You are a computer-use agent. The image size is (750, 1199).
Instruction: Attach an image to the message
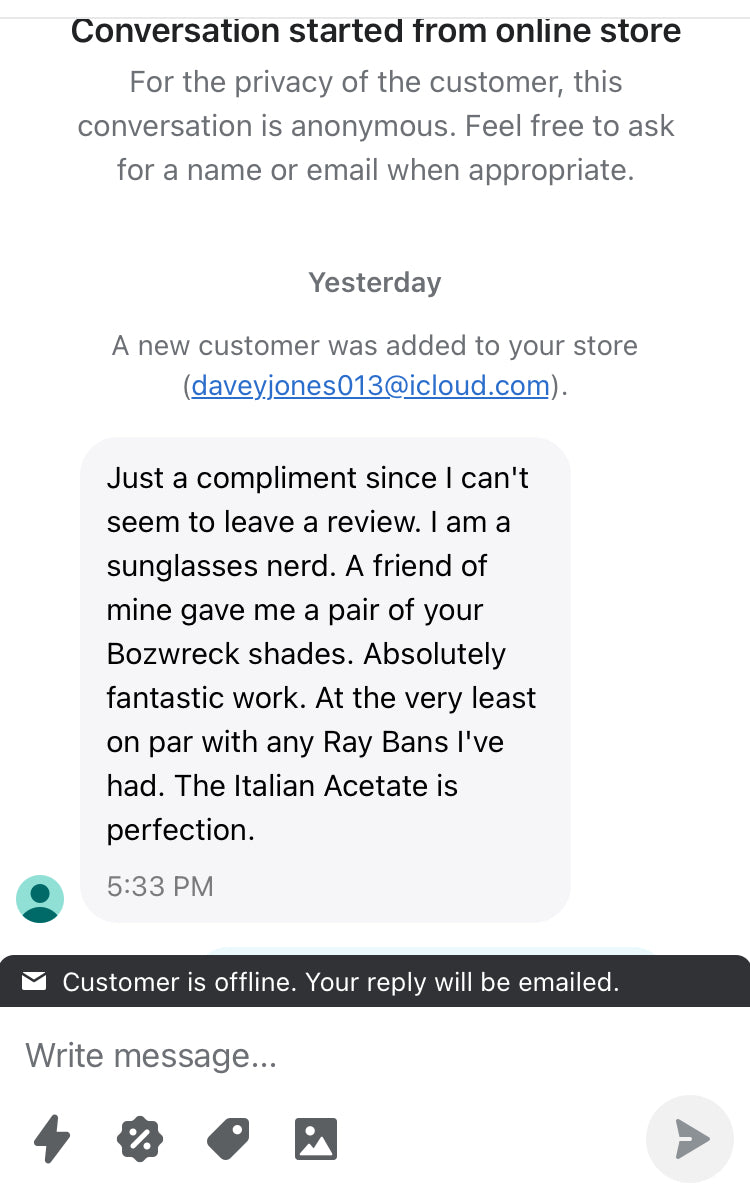point(316,1139)
